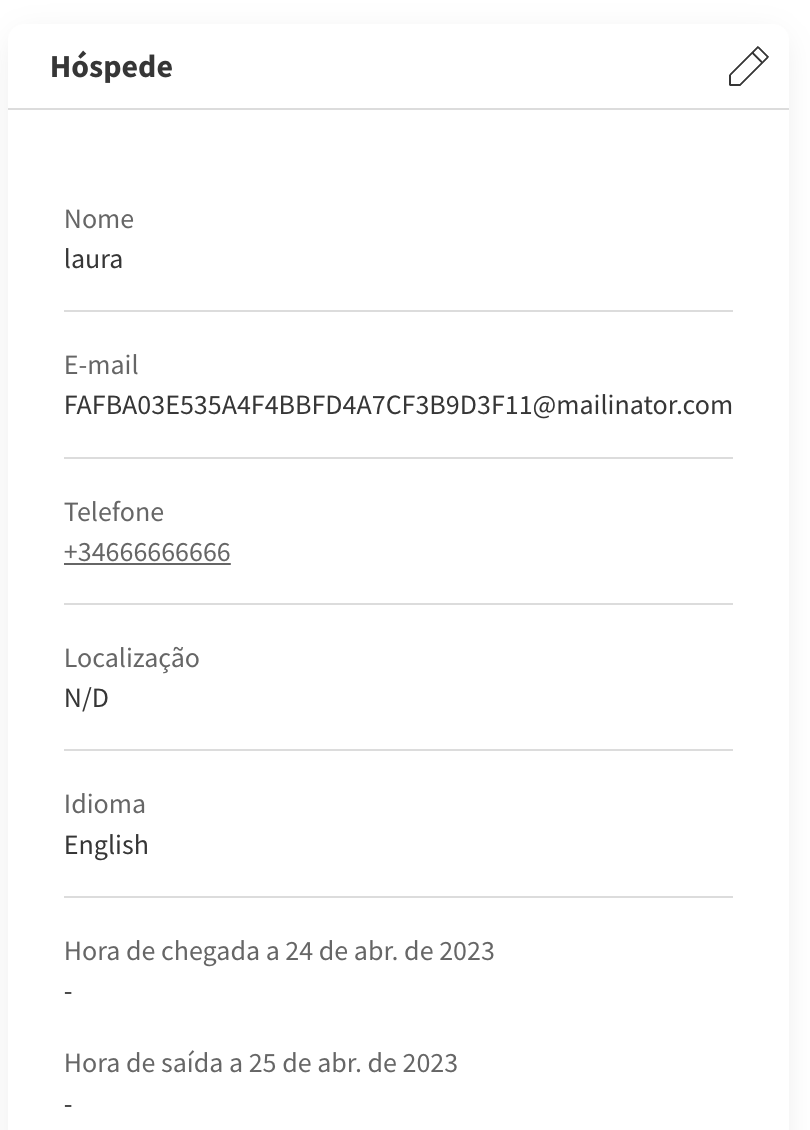Click the arrival time dash under Hora de chegada
This screenshot has height=1130, width=810.
(x=67, y=991)
